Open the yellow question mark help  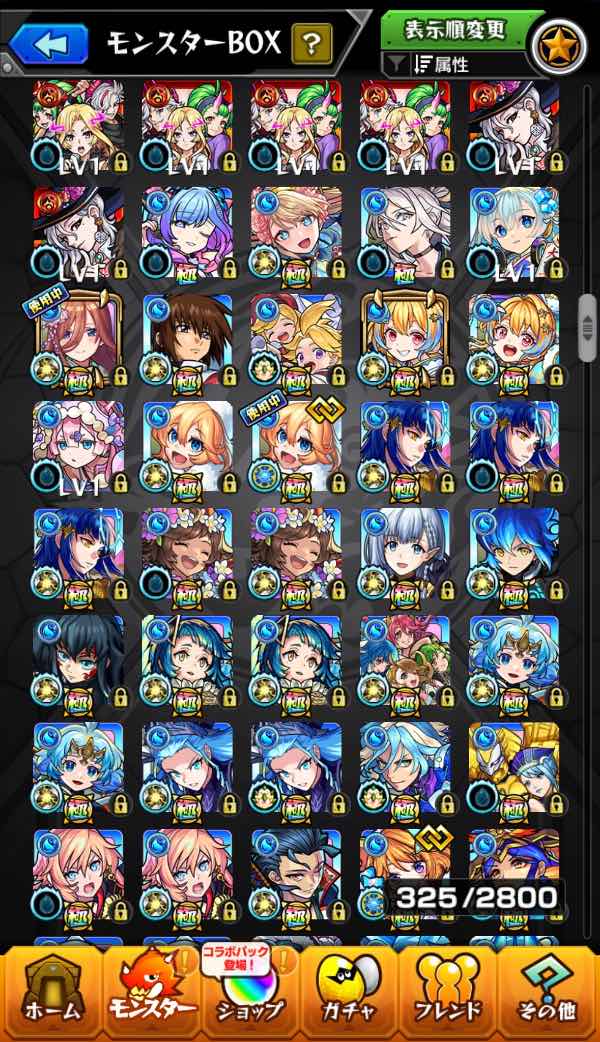312,45
